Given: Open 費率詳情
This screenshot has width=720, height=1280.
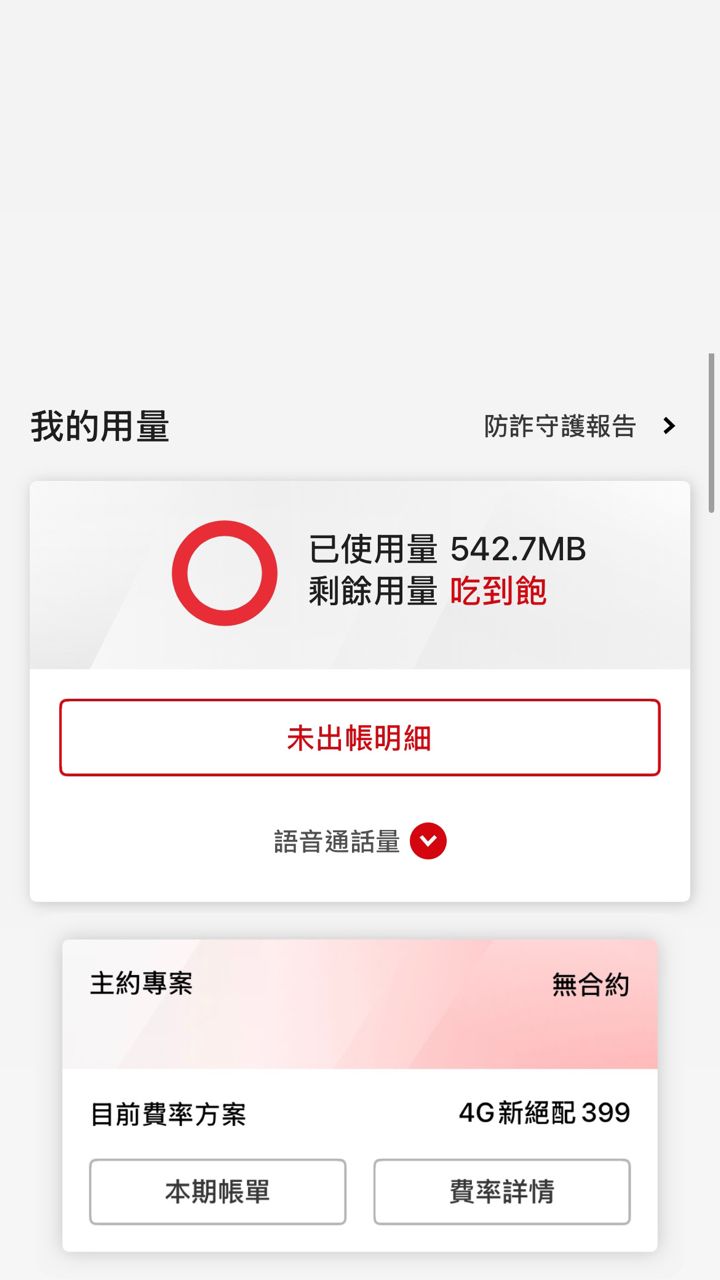Looking at the screenshot, I should click(x=502, y=1191).
